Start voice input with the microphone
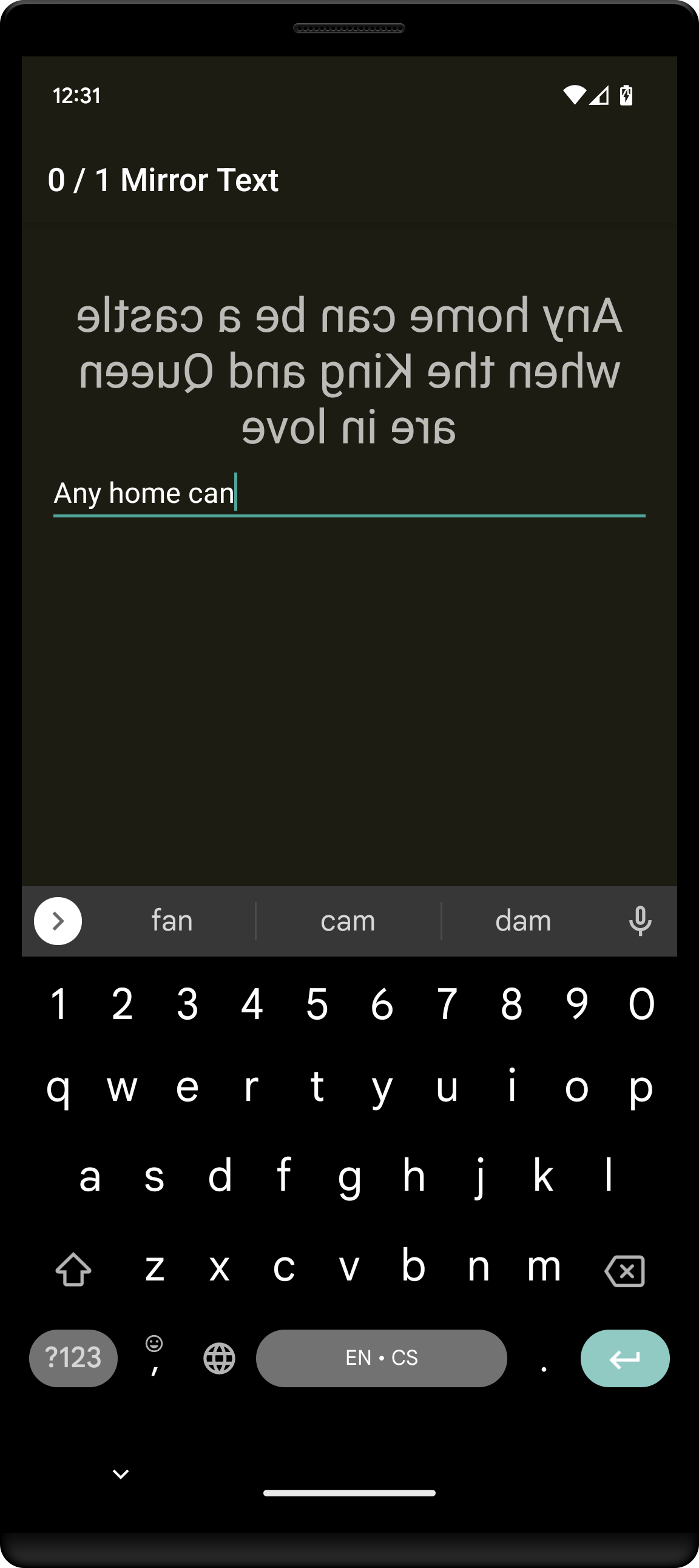This screenshot has height=1568, width=699. (x=640, y=920)
